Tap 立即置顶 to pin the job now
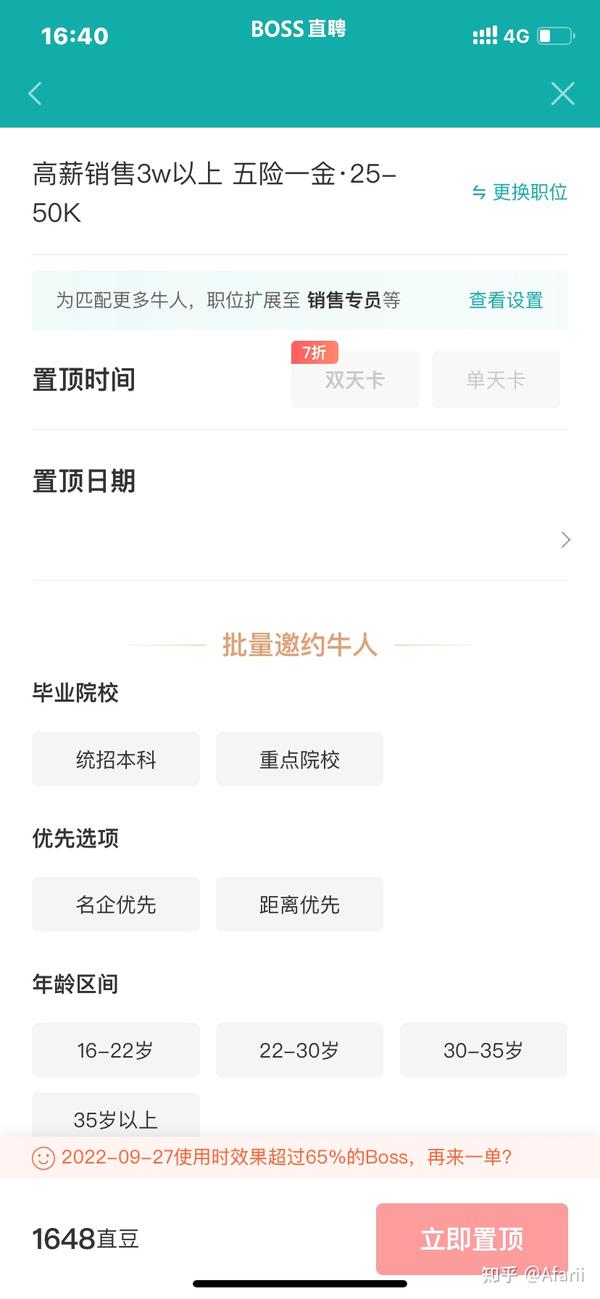 (x=472, y=1239)
